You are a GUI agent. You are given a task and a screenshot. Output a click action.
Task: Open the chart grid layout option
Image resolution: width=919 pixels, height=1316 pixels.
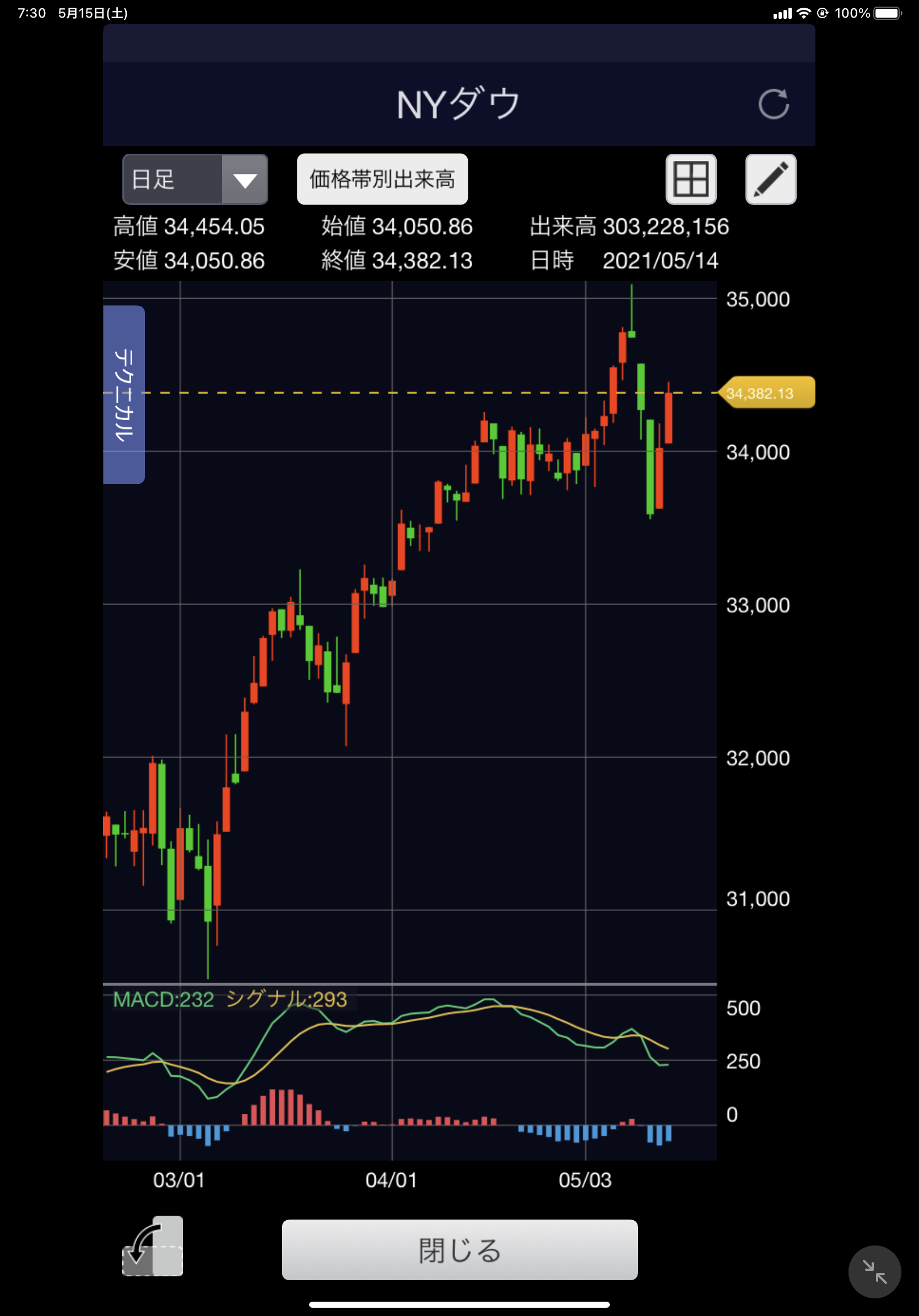click(x=691, y=180)
